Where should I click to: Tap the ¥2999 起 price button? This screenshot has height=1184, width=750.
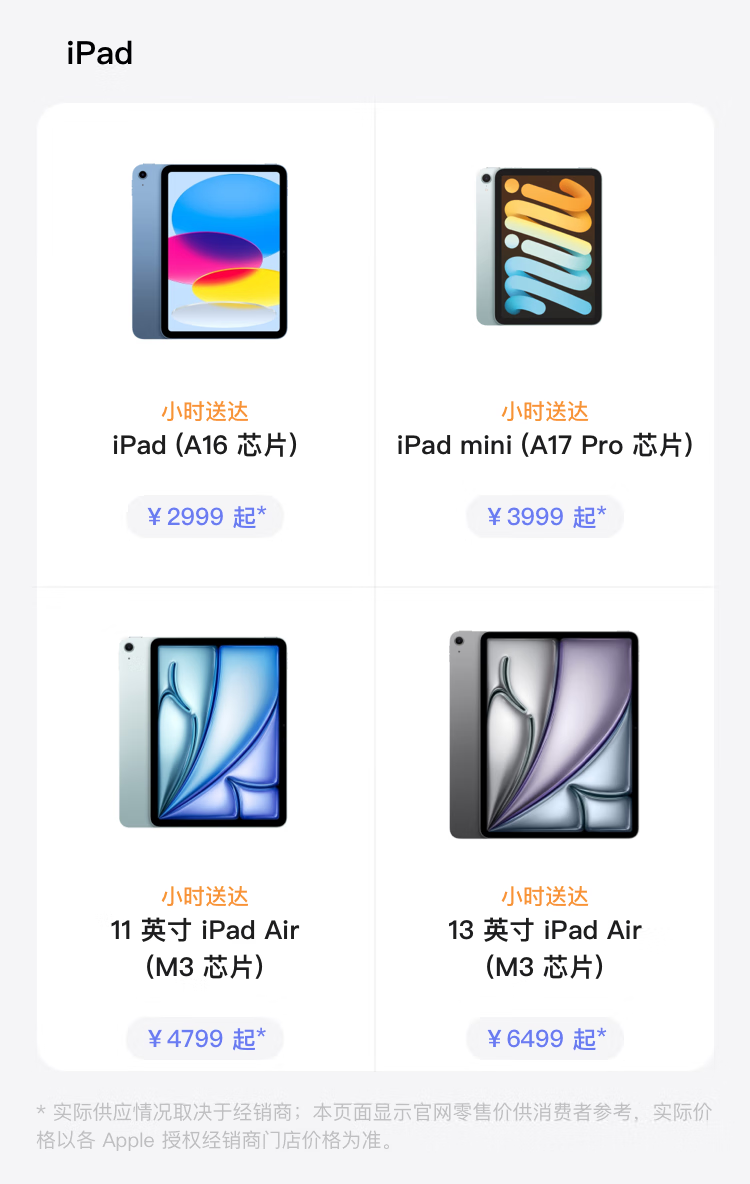pyautogui.click(x=205, y=517)
